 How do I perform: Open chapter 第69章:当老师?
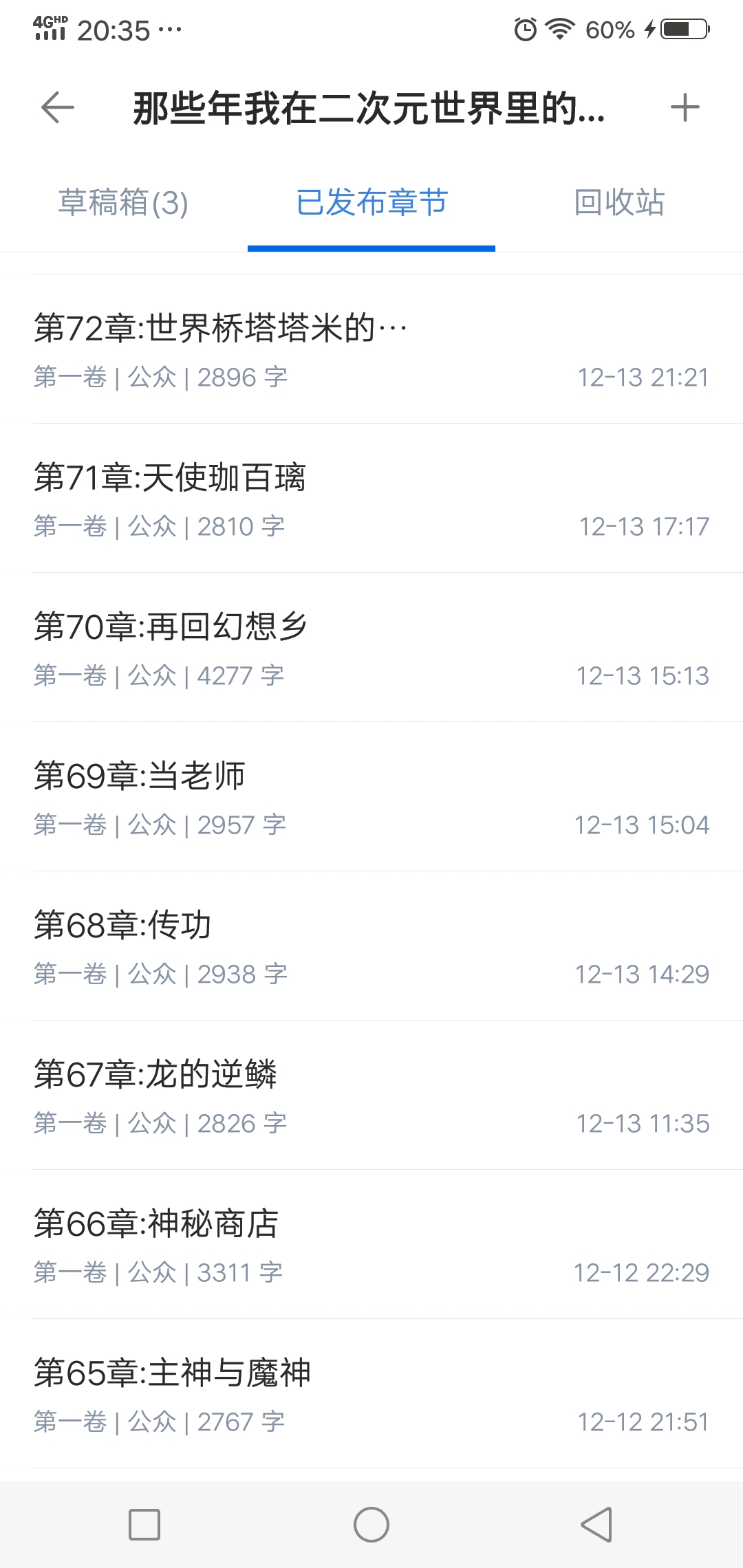coord(371,797)
